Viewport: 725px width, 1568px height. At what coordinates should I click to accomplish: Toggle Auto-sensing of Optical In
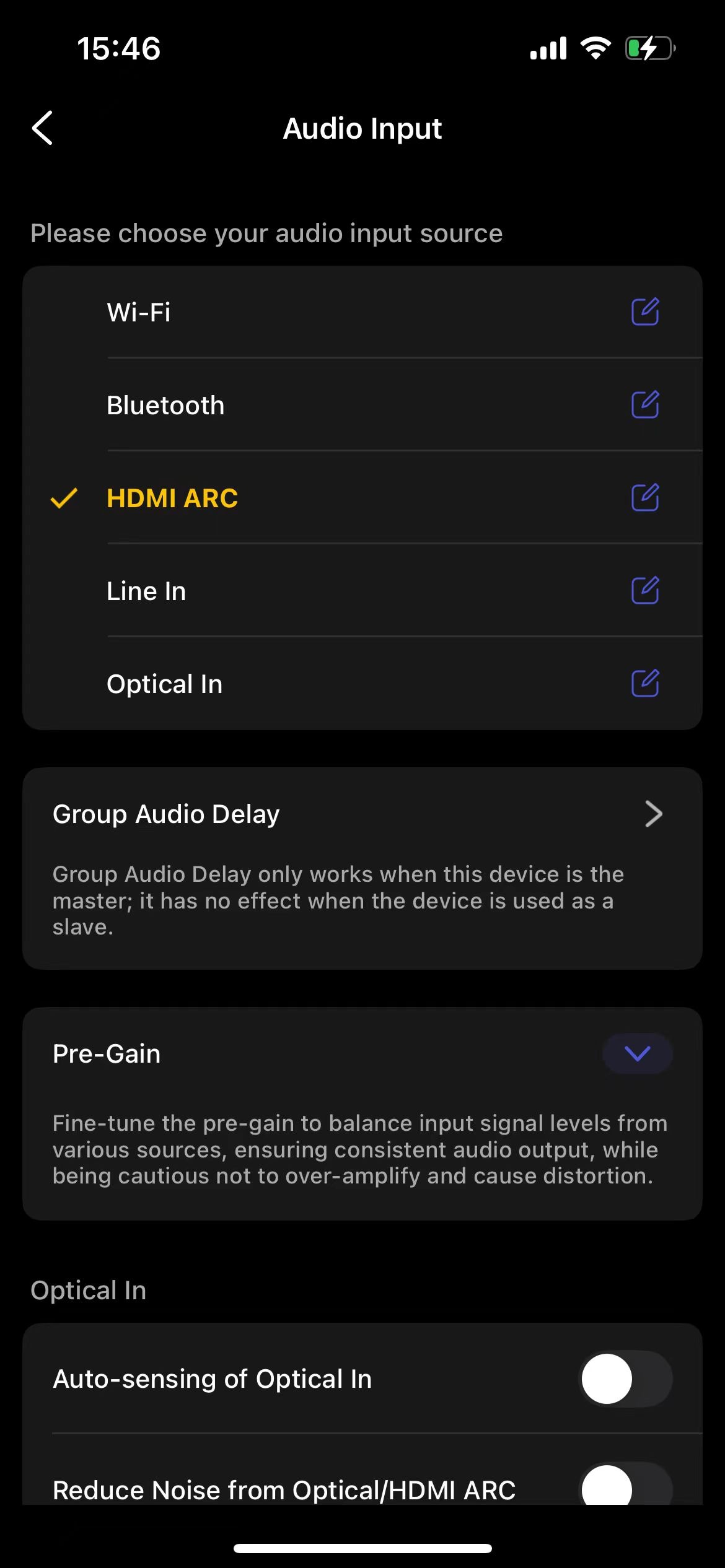pos(625,1379)
